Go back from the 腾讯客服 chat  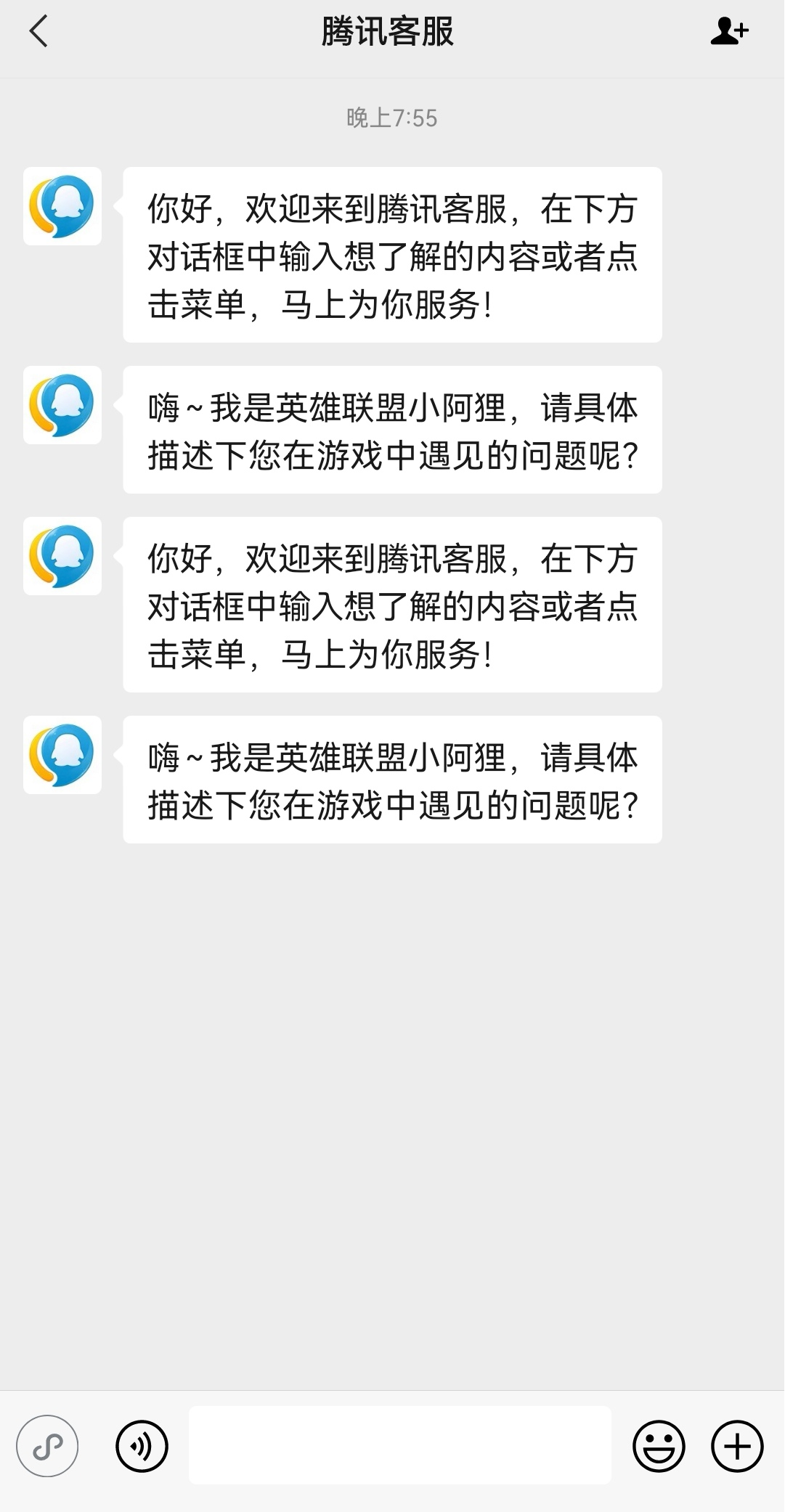(x=38, y=32)
